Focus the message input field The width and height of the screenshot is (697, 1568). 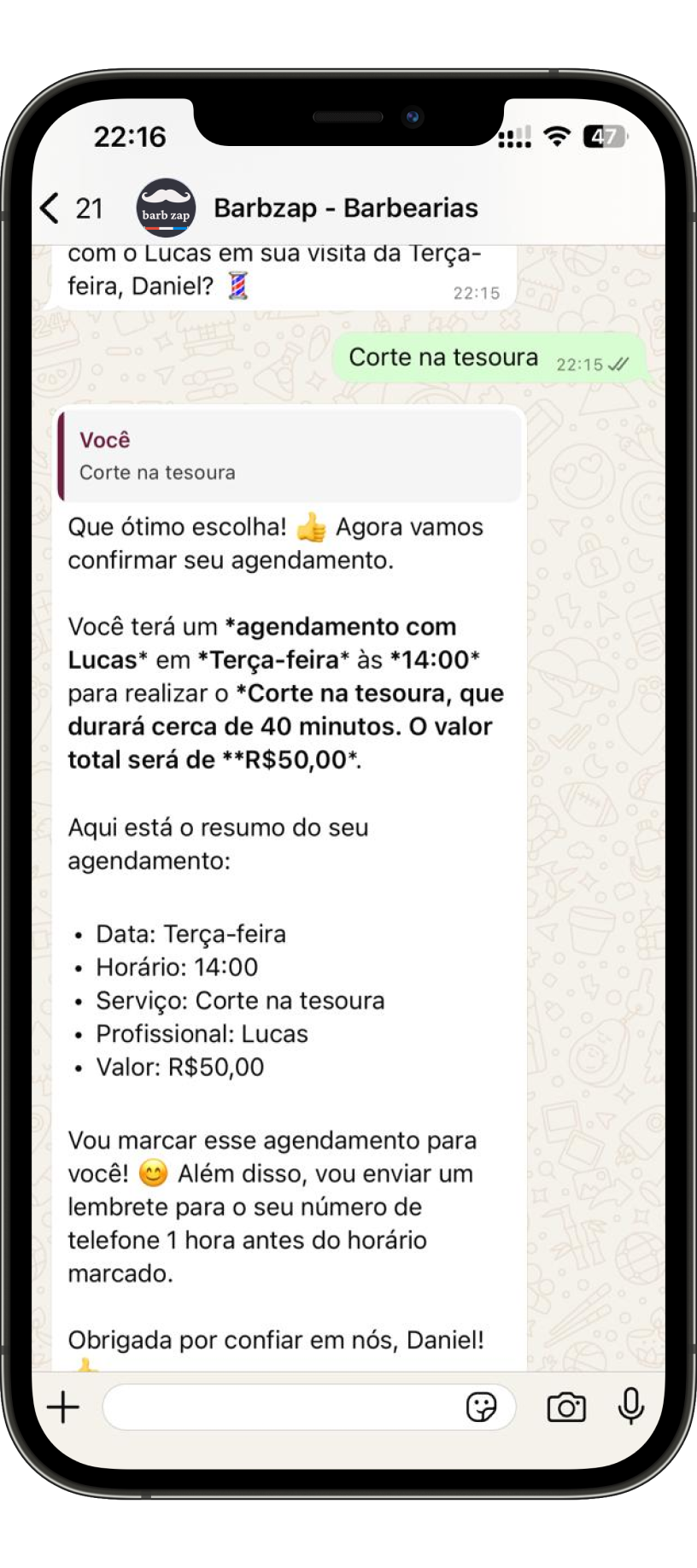point(282,1407)
